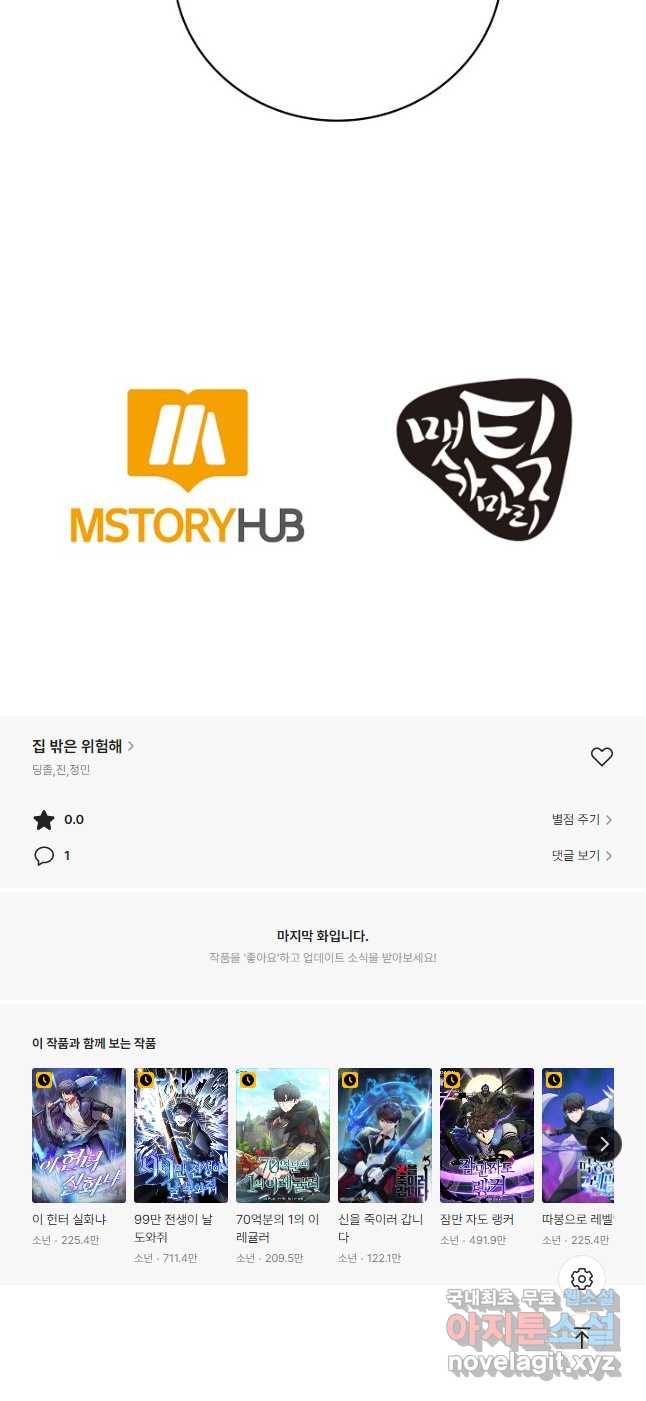Open the recommended webtoon 99만 전생이 날 도와줘
The image size is (646, 1401).
(x=181, y=1135)
